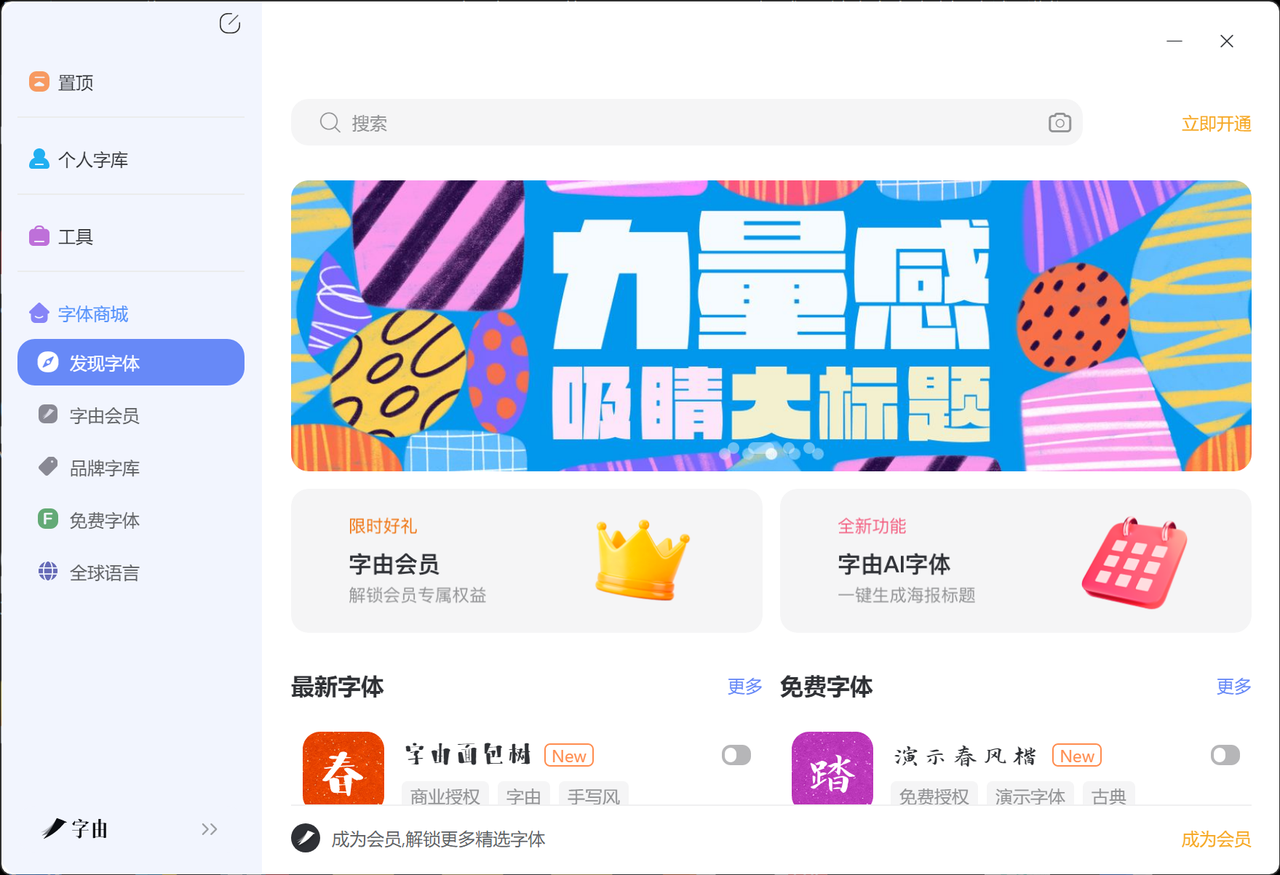The image size is (1280, 875).
Task: Open the 力量感 banner
Action: (x=770, y=325)
